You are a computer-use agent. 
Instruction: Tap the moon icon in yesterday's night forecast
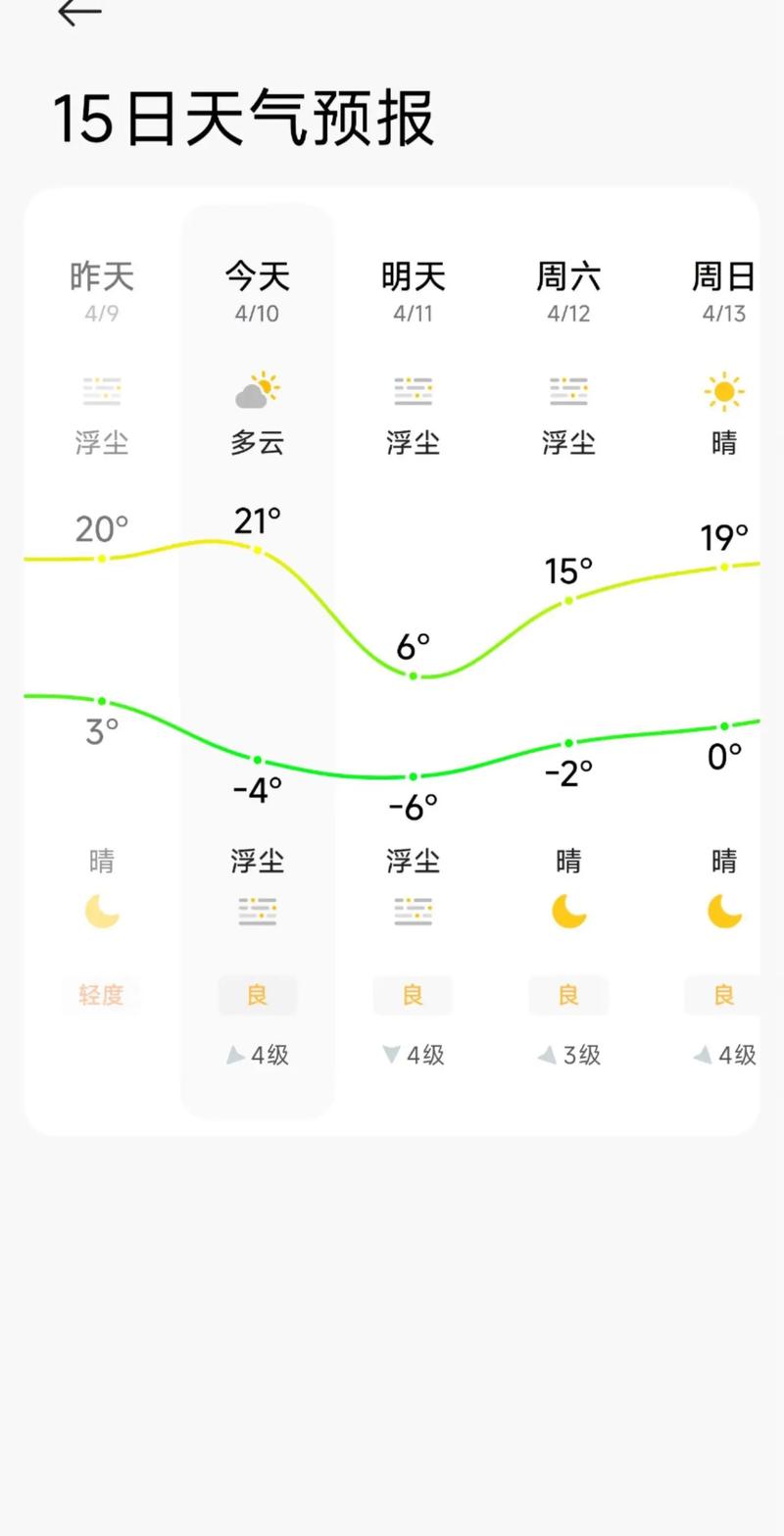(x=102, y=912)
